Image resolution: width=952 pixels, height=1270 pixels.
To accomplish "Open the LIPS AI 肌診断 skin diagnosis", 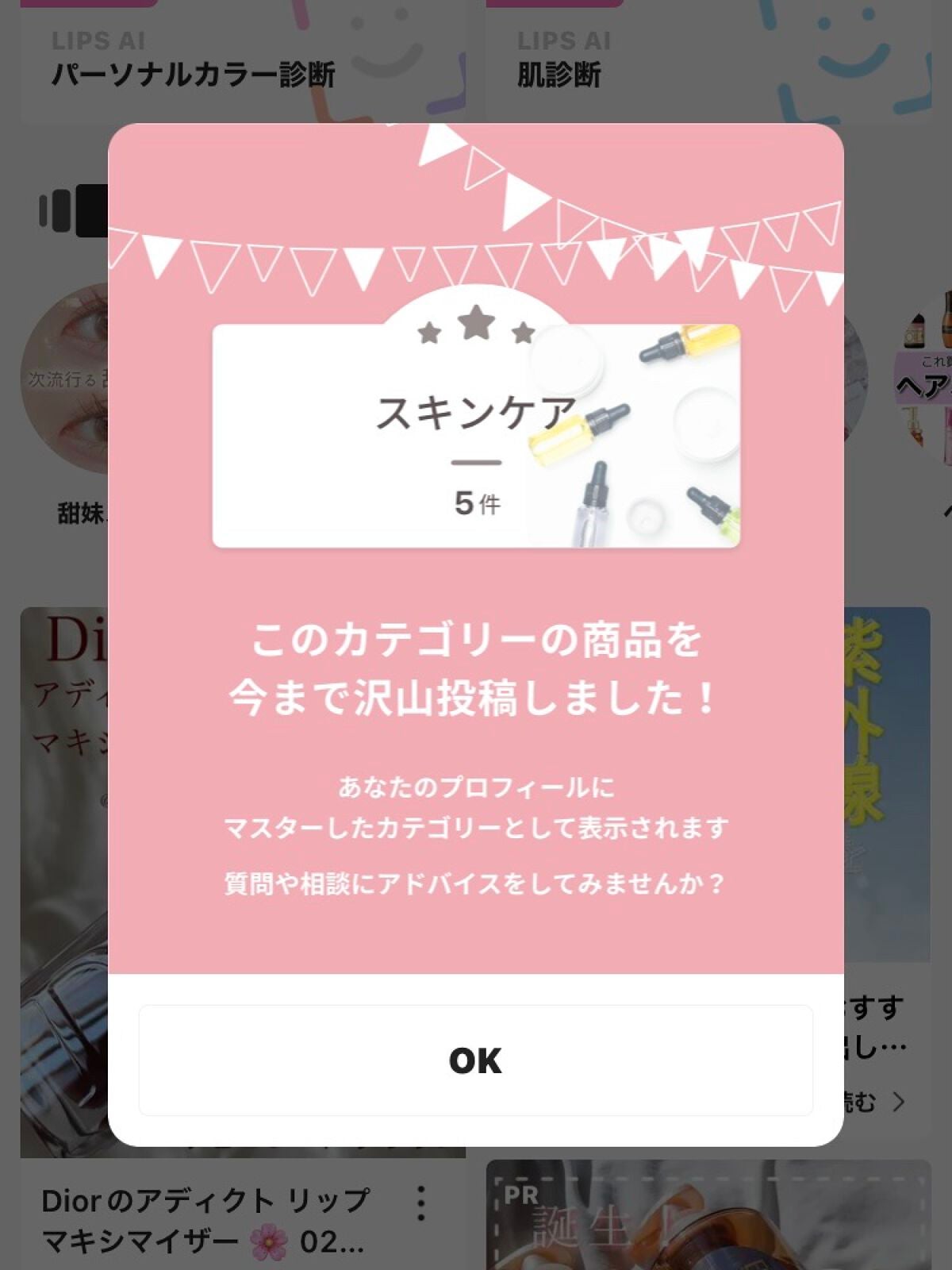I will 559,75.
